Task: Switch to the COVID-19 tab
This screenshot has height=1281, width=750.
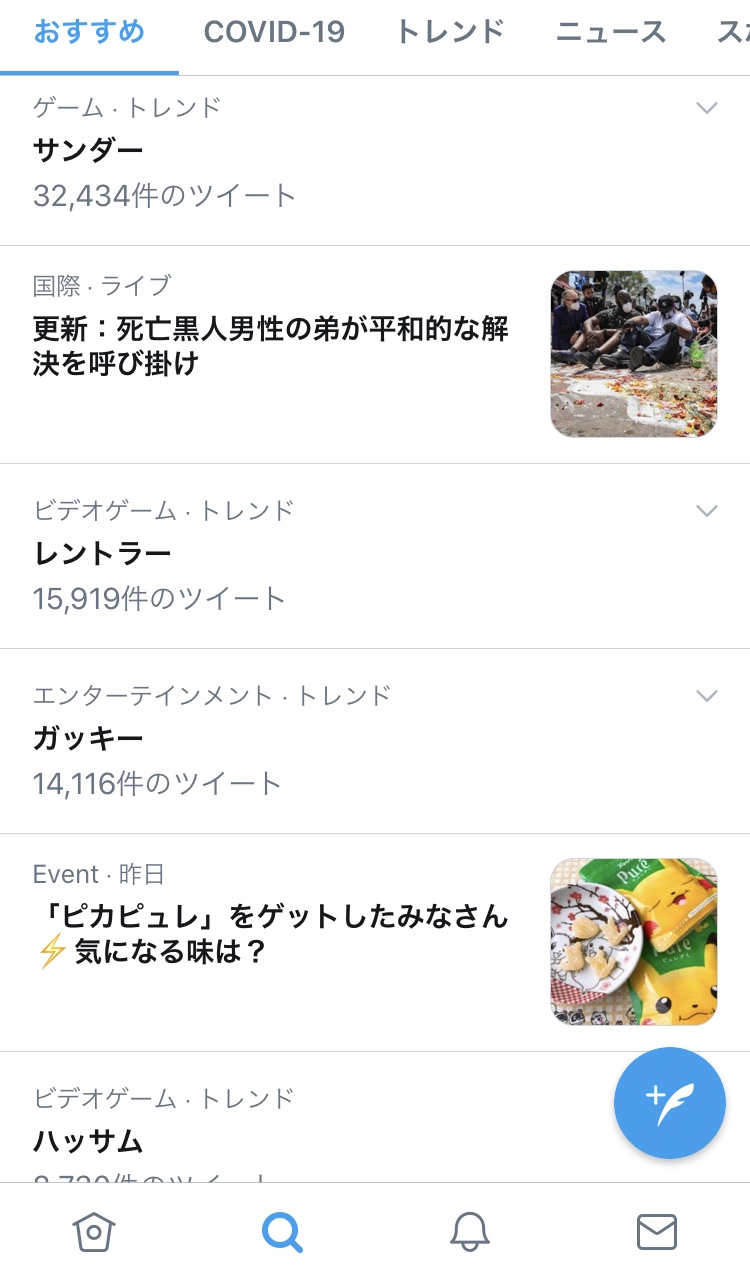Action: tap(274, 32)
